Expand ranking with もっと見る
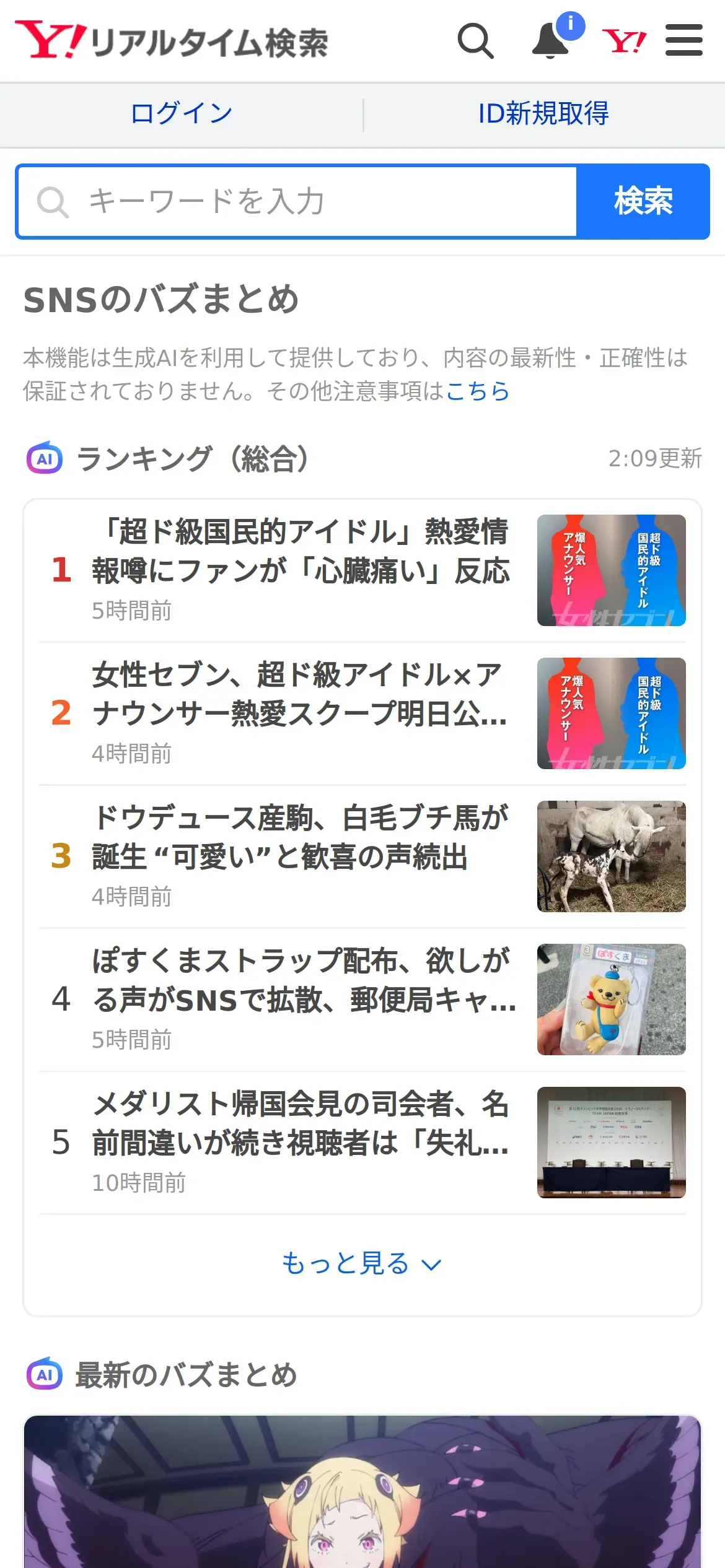This screenshot has height=1568, width=725. click(362, 1263)
